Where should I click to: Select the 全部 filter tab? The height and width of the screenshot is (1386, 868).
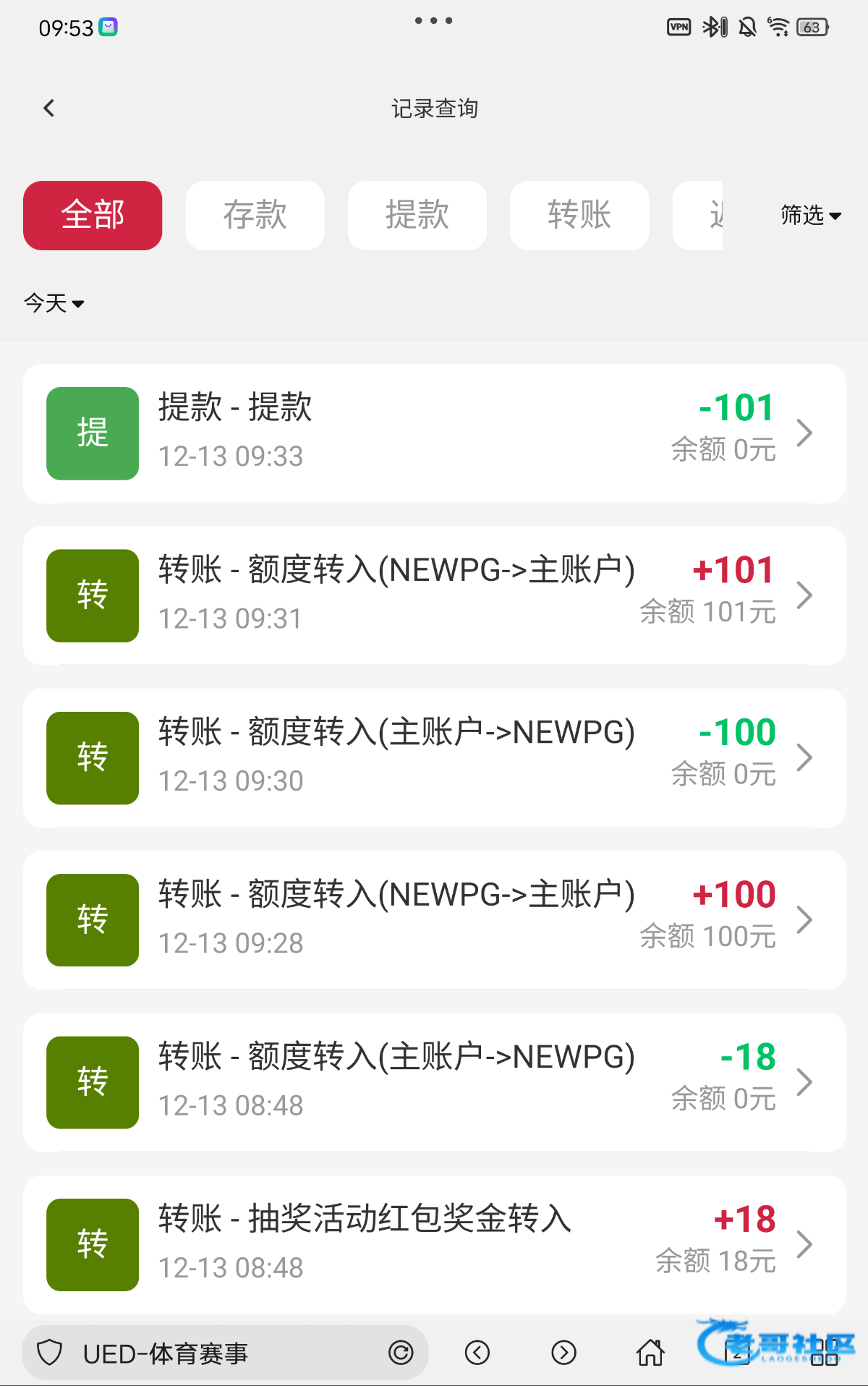[x=93, y=216]
